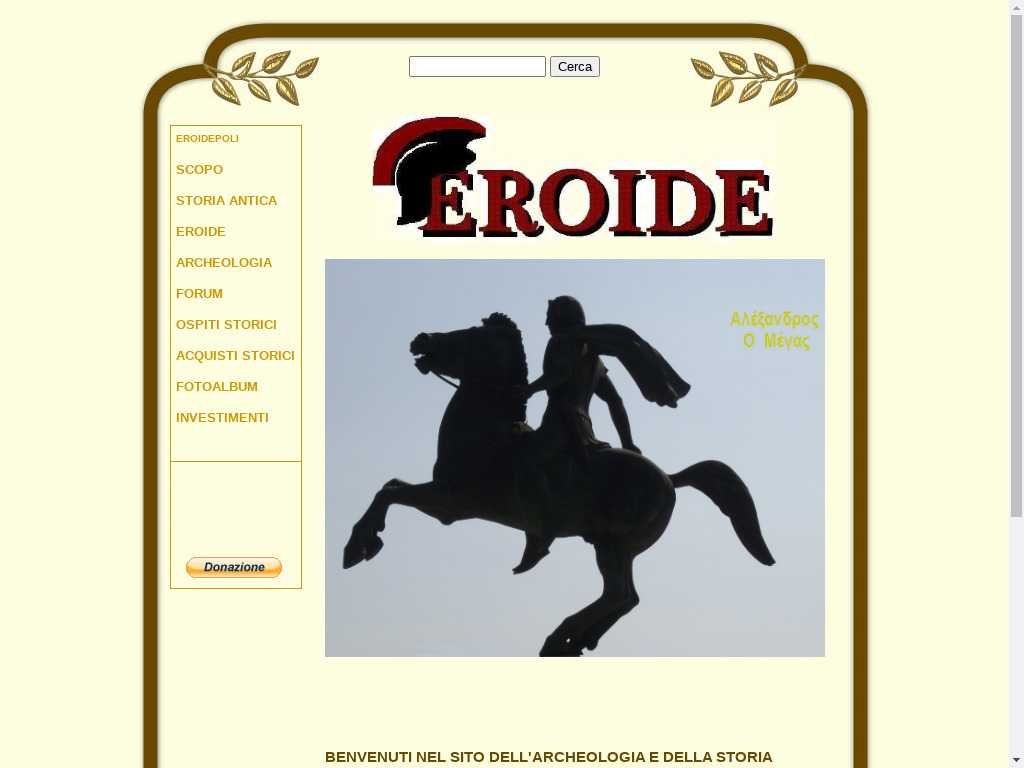
Task: Select the EROIDE menu link
Action: [x=200, y=232]
